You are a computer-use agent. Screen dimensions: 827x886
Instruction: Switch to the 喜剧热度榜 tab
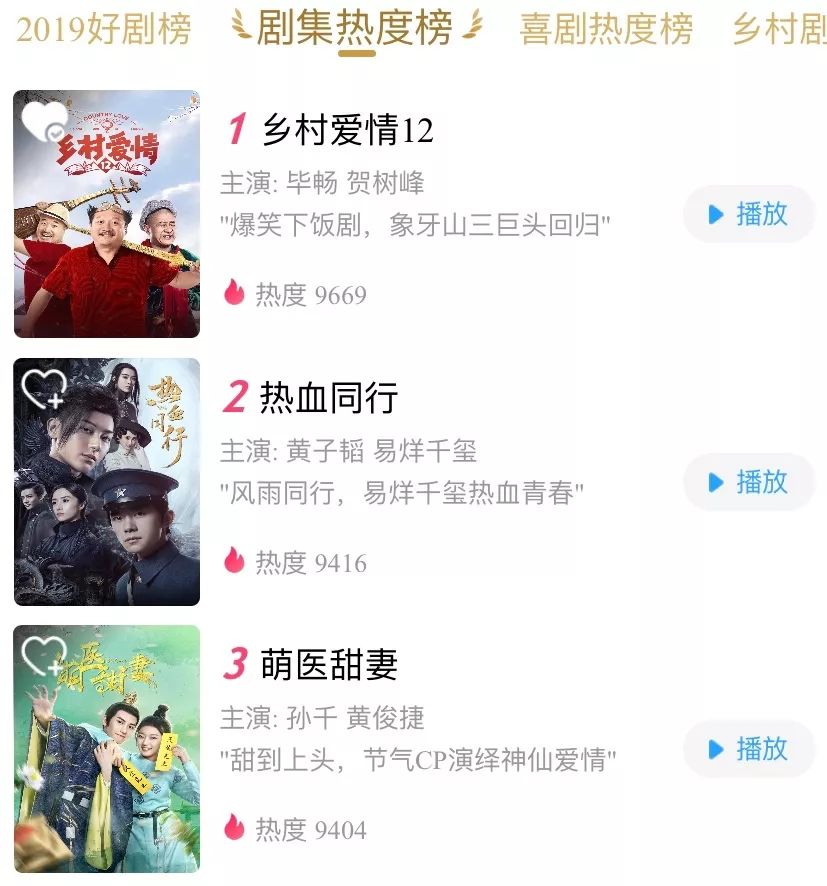tap(605, 30)
